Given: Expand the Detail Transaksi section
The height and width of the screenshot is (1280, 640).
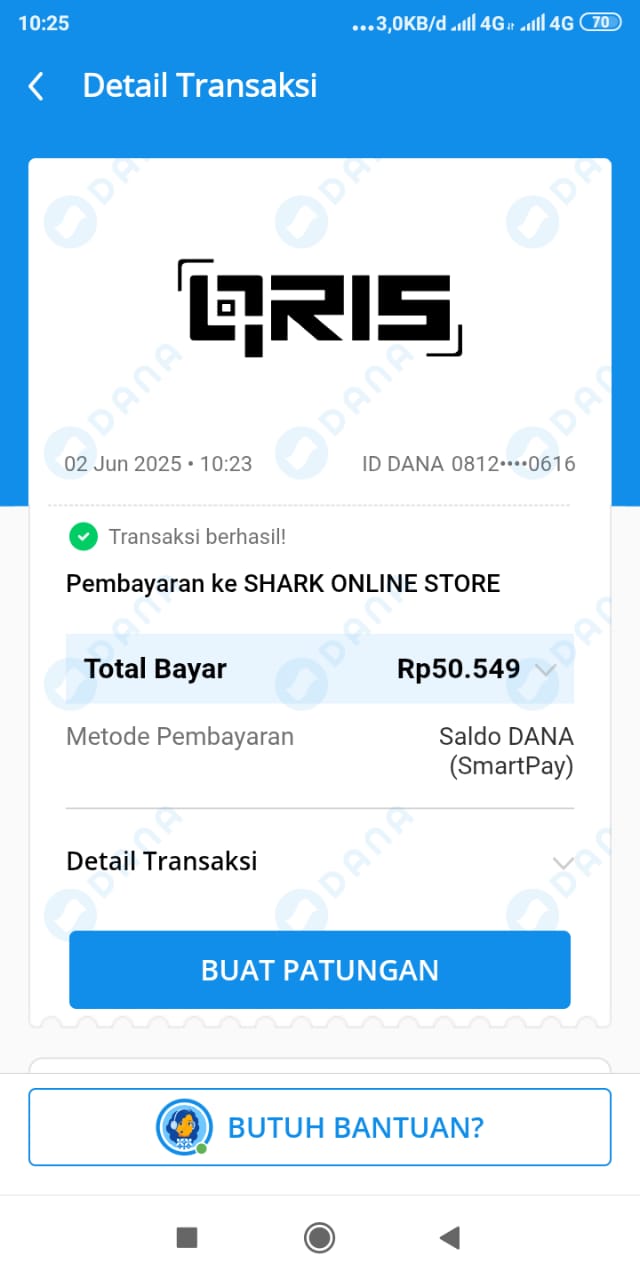Looking at the screenshot, I should point(562,862).
